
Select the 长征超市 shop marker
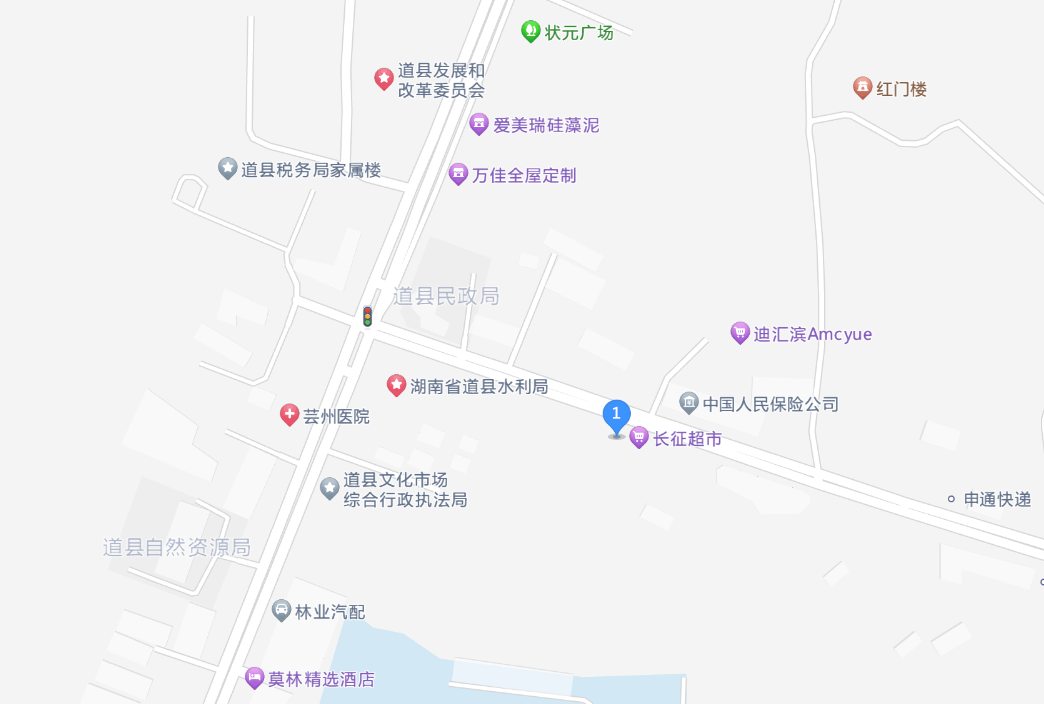click(639, 438)
